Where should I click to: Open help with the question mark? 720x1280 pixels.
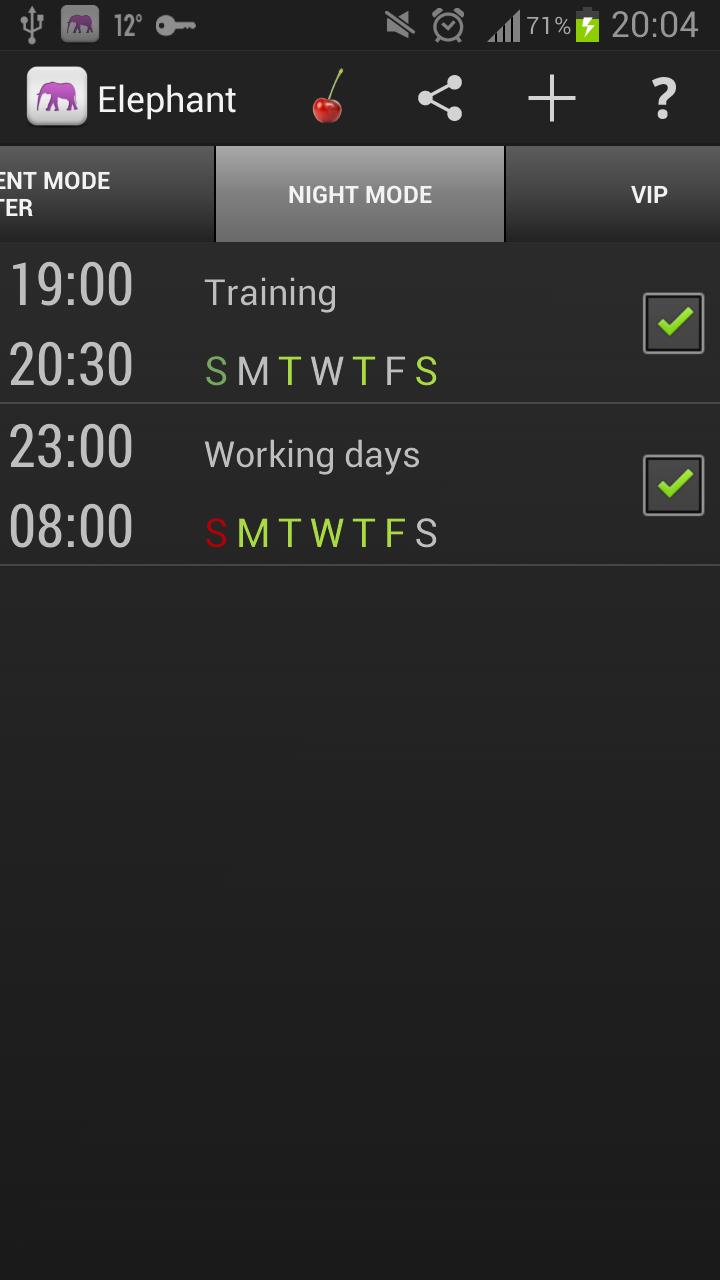663,98
